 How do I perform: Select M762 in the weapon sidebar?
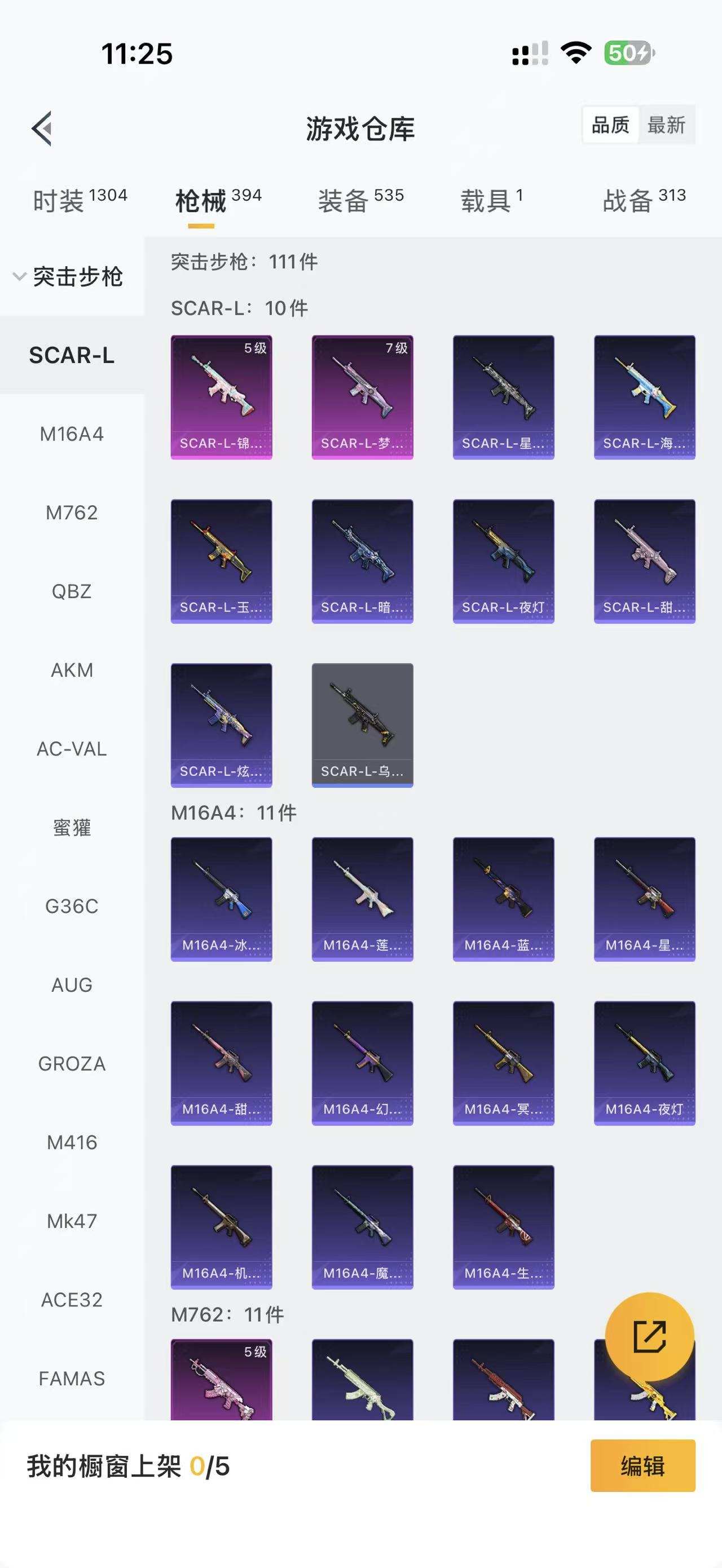(72, 513)
